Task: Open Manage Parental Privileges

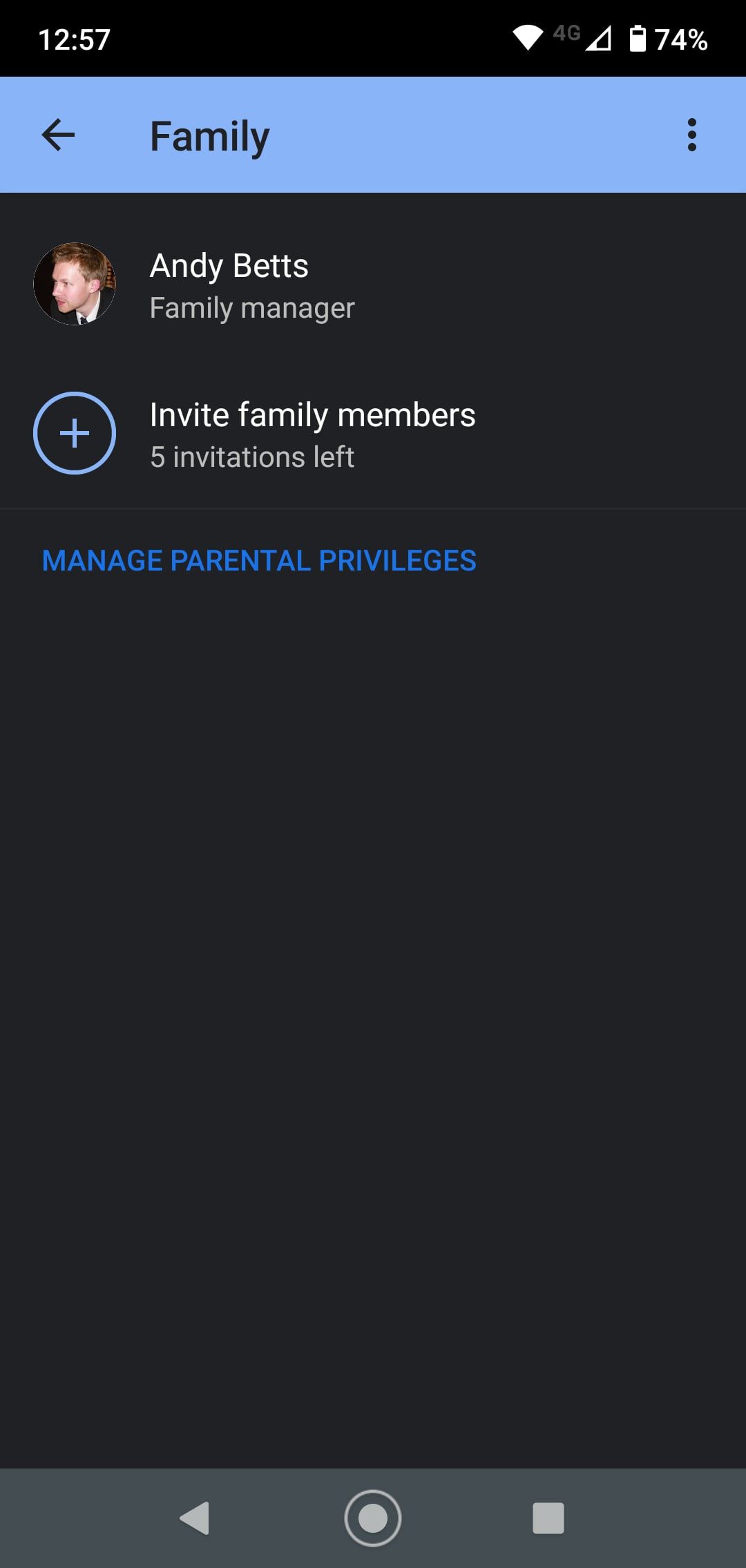Action: click(259, 560)
